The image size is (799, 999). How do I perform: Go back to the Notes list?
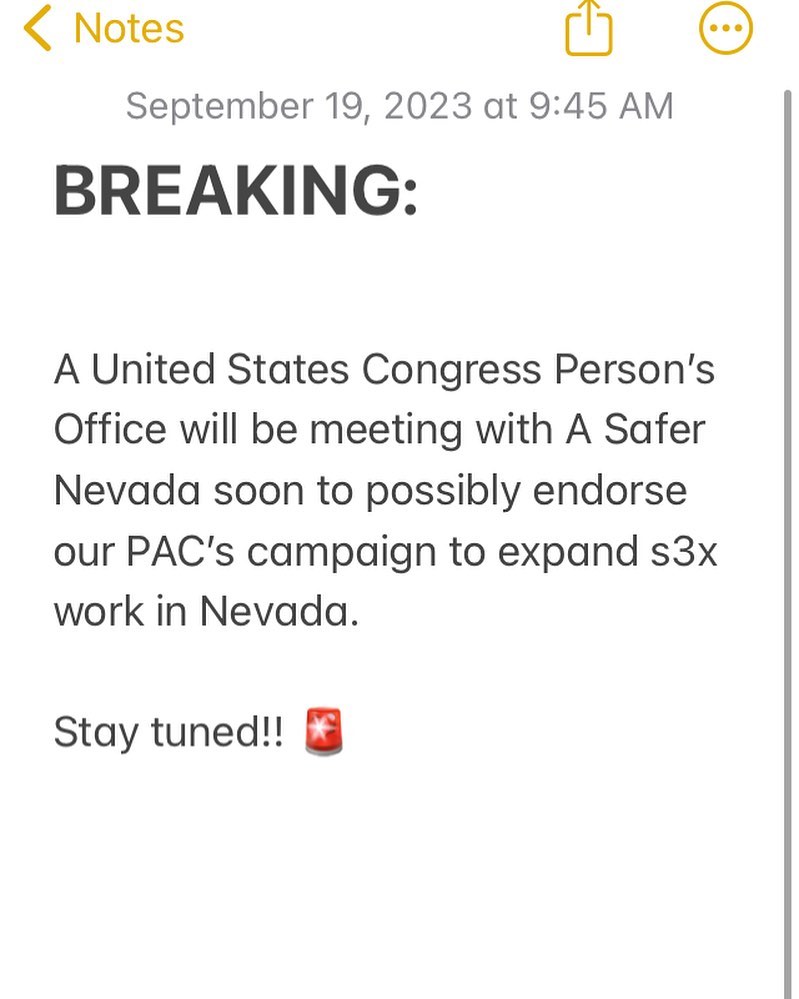[x=103, y=28]
